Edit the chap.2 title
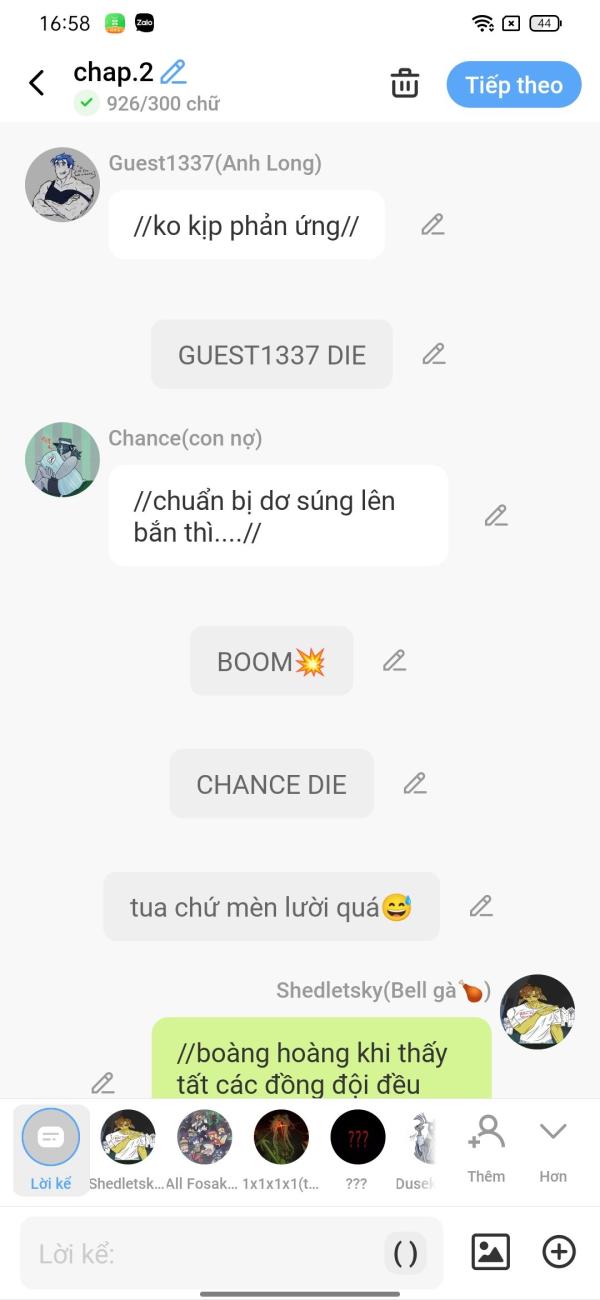This screenshot has height=1300, width=600. pyautogui.click(x=174, y=72)
